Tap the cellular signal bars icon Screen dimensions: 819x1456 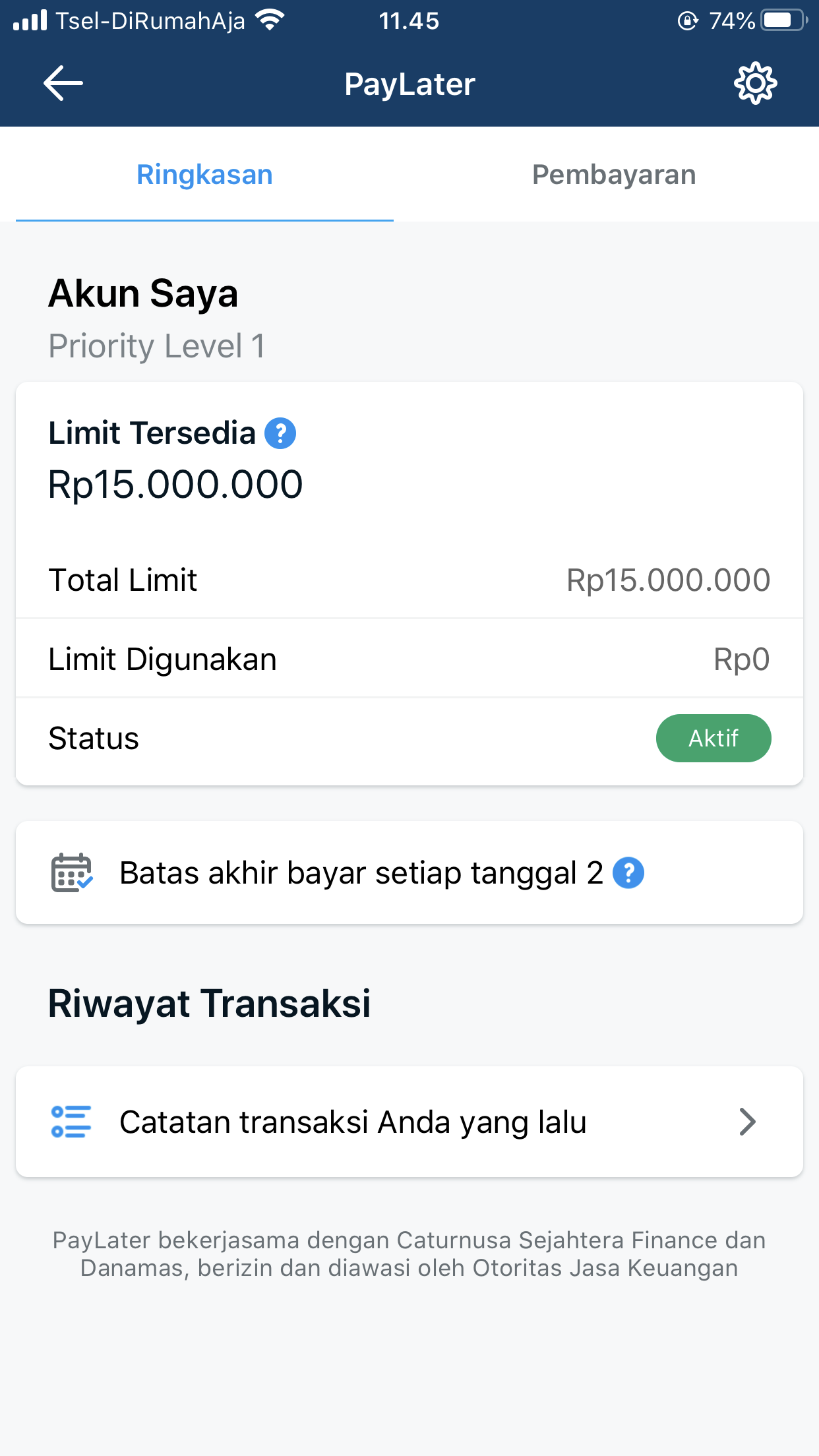[x=30, y=20]
